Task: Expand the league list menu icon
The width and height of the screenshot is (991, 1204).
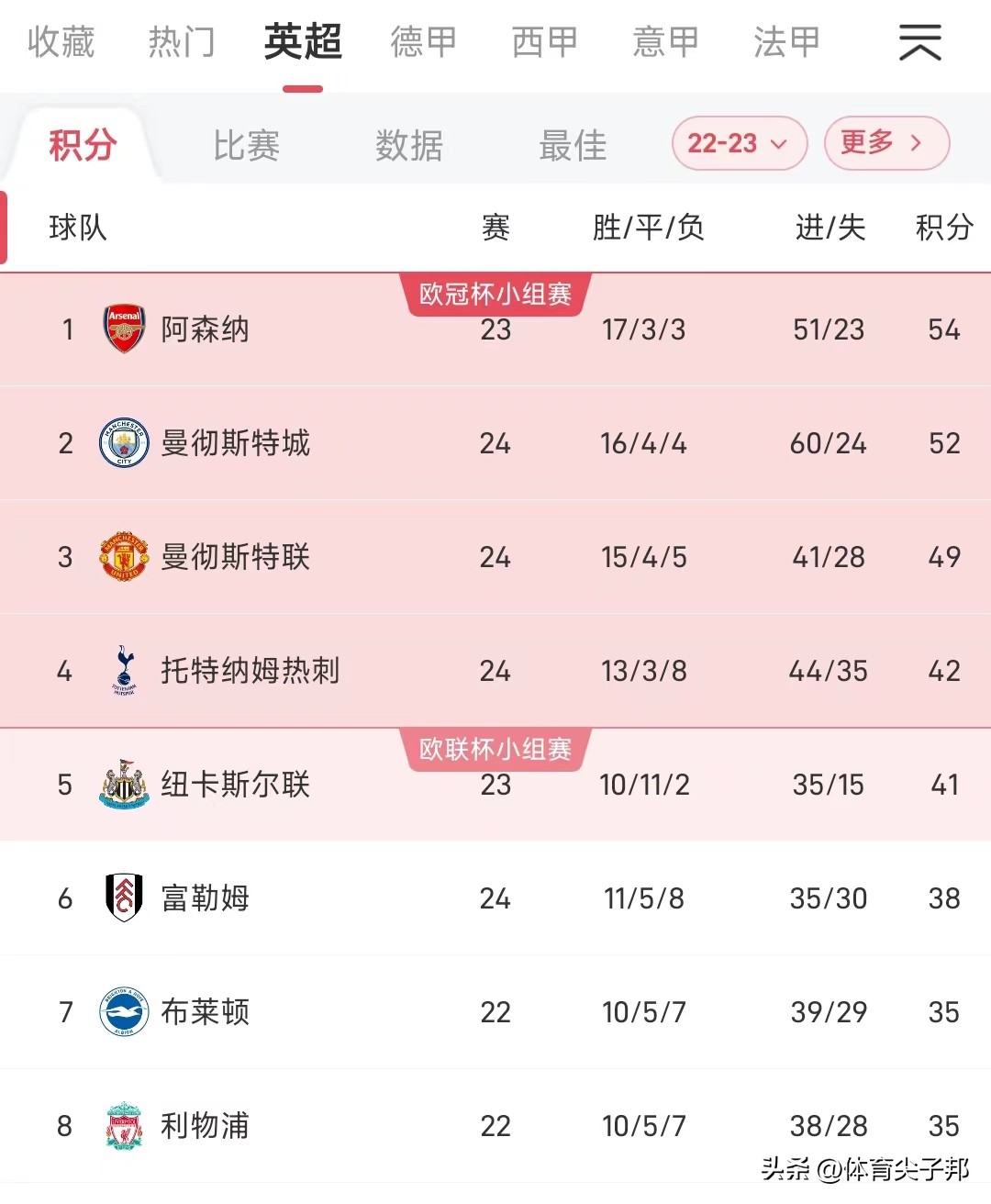Action: click(x=919, y=42)
